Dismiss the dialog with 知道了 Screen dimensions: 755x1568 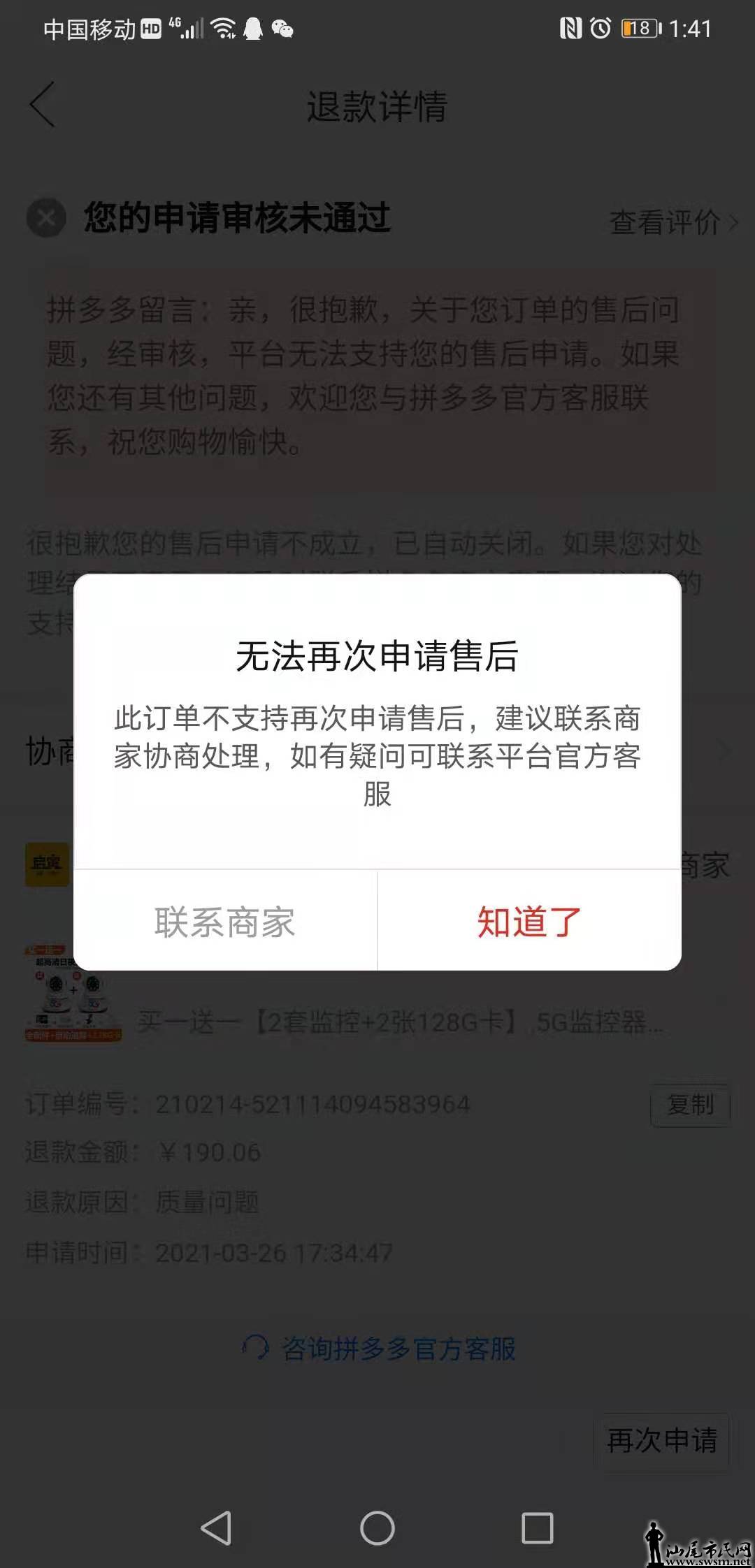coord(529,922)
